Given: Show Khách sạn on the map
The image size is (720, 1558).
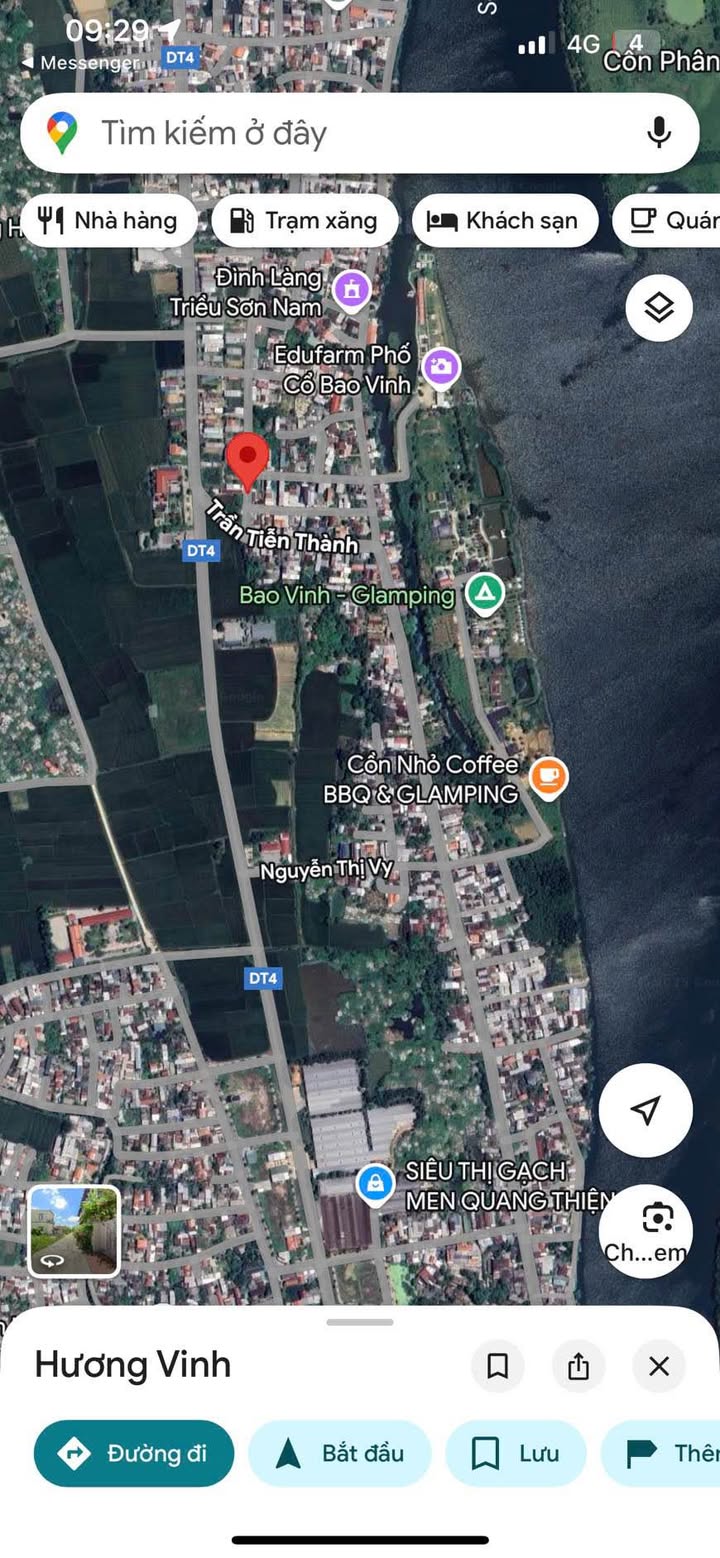Looking at the screenshot, I should pyautogui.click(x=504, y=221).
